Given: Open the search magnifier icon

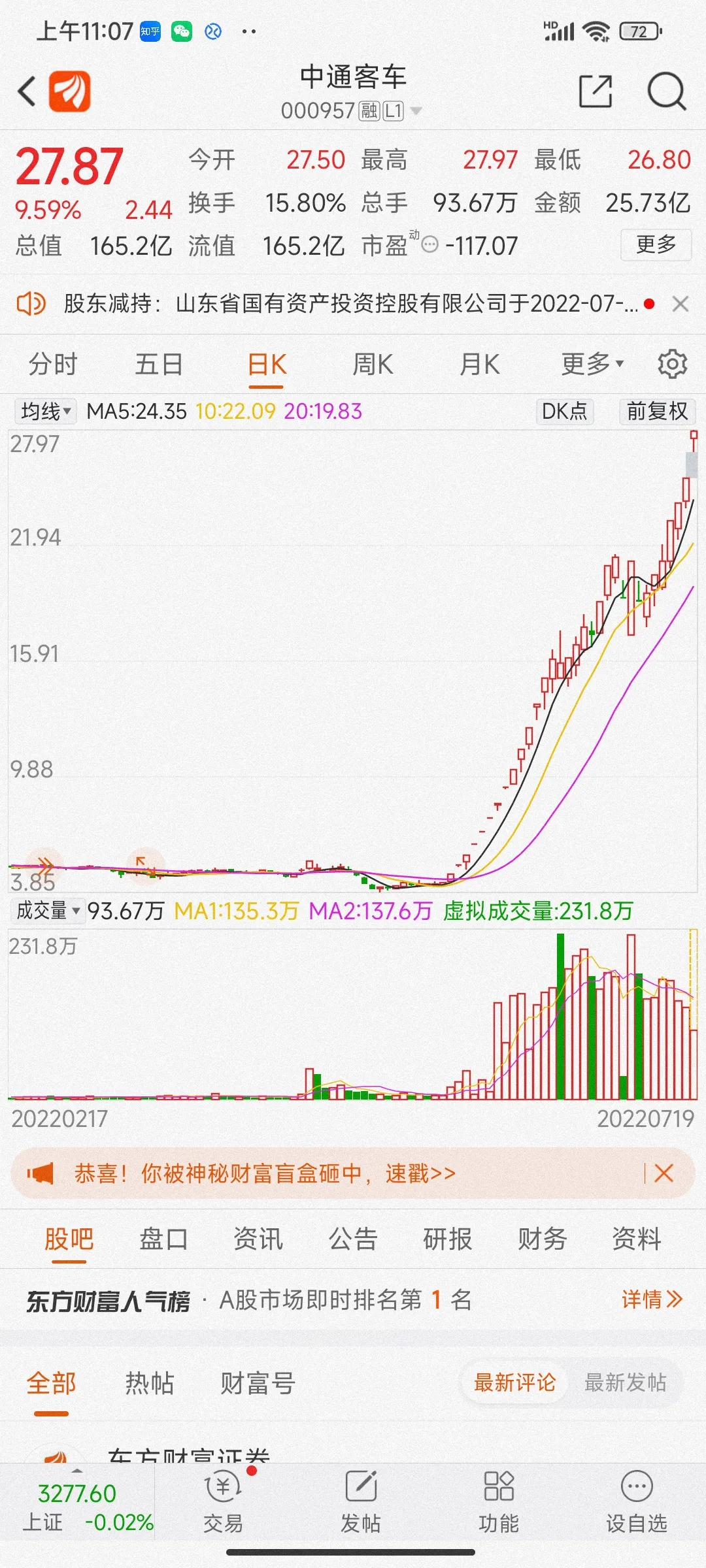Looking at the screenshot, I should click(666, 91).
